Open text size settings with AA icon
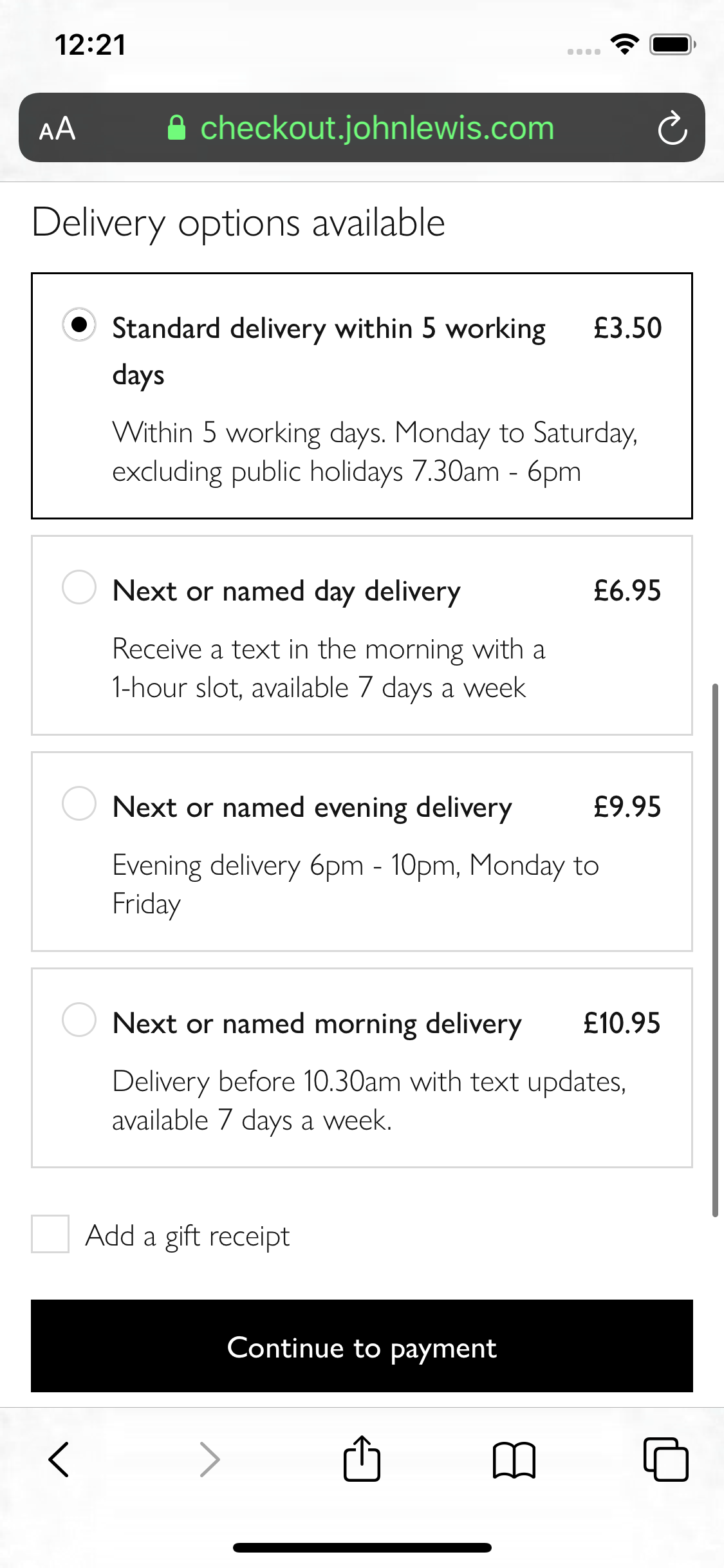724x1568 pixels. 57,128
